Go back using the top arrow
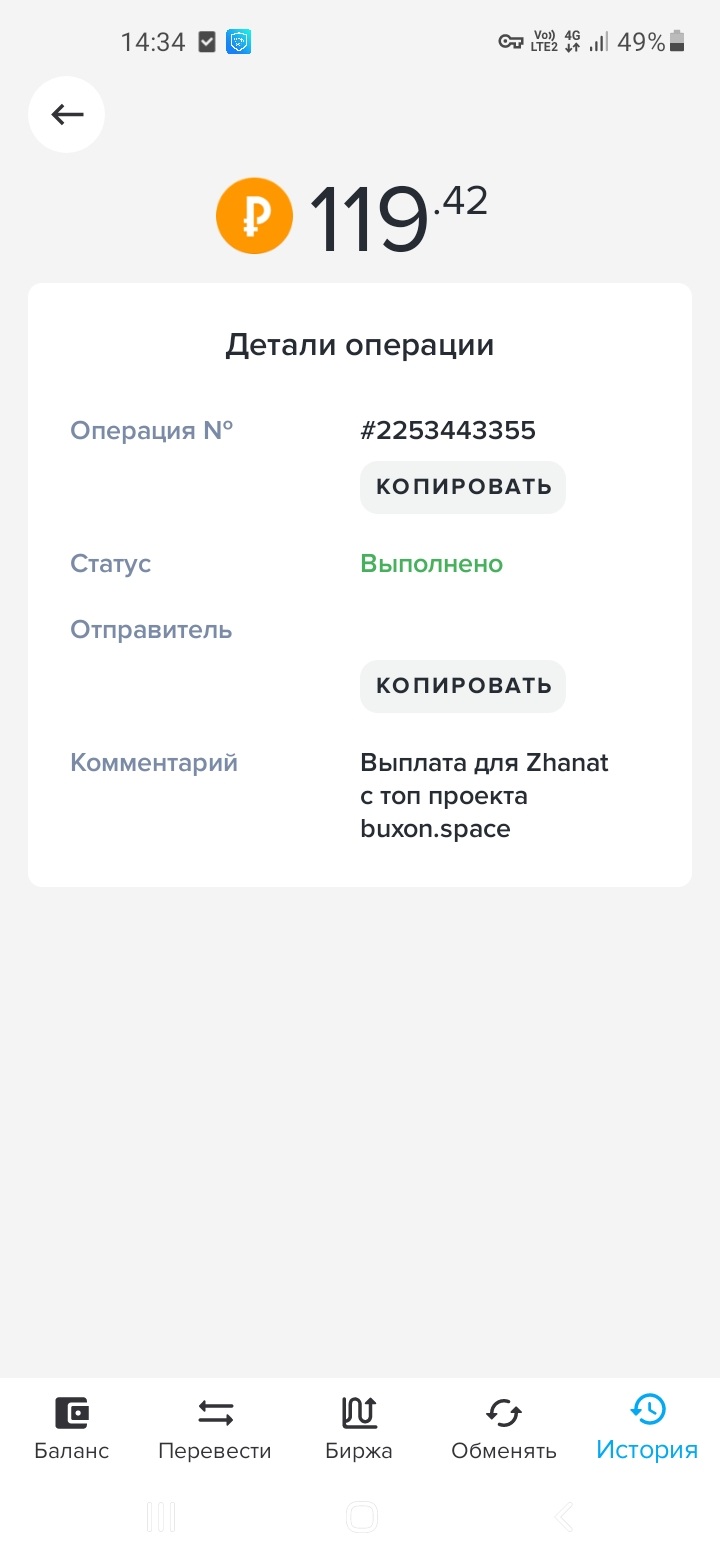This screenshot has height=1560, width=720. tap(67, 115)
